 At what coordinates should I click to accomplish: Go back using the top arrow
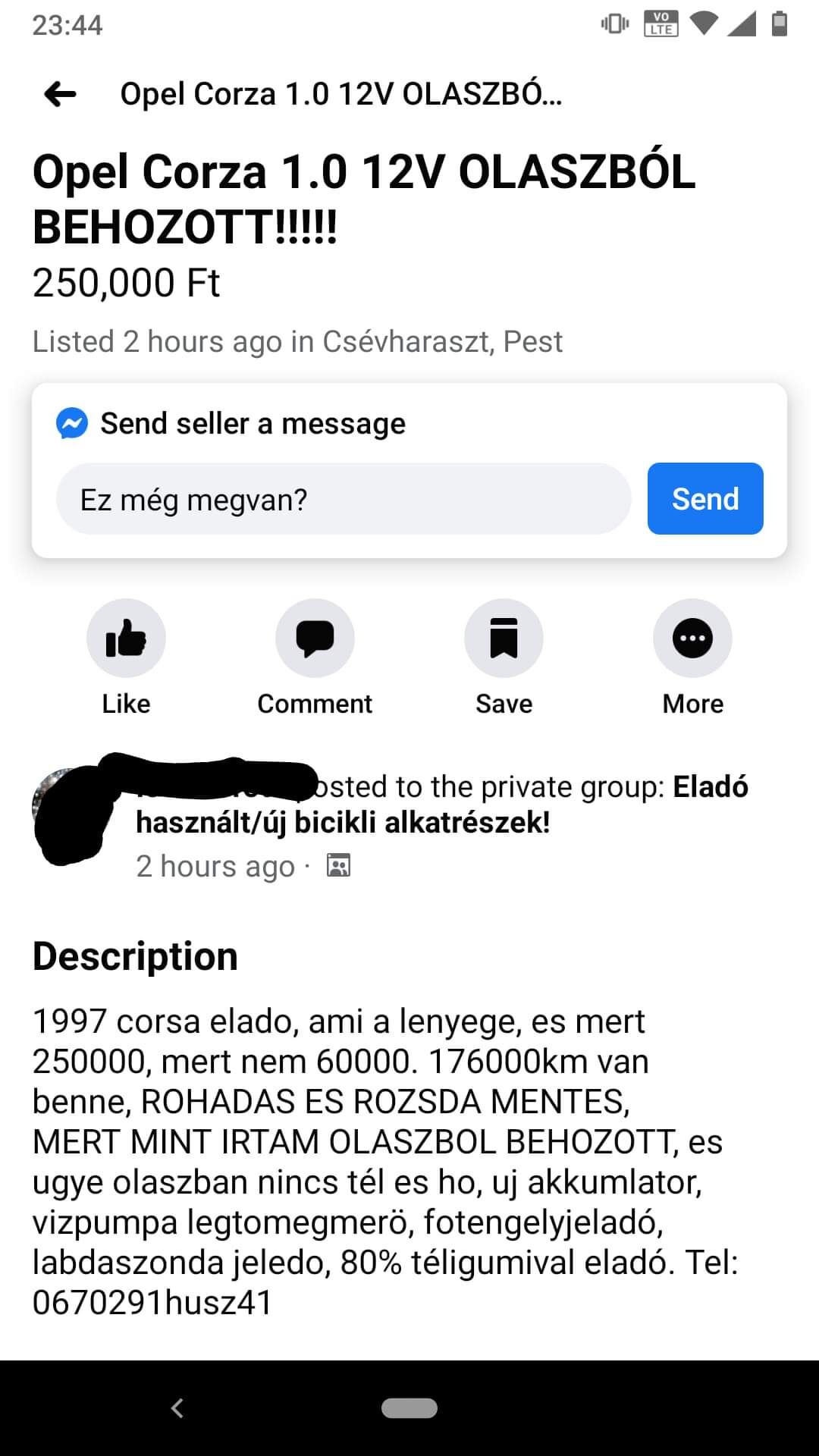pyautogui.click(x=61, y=95)
